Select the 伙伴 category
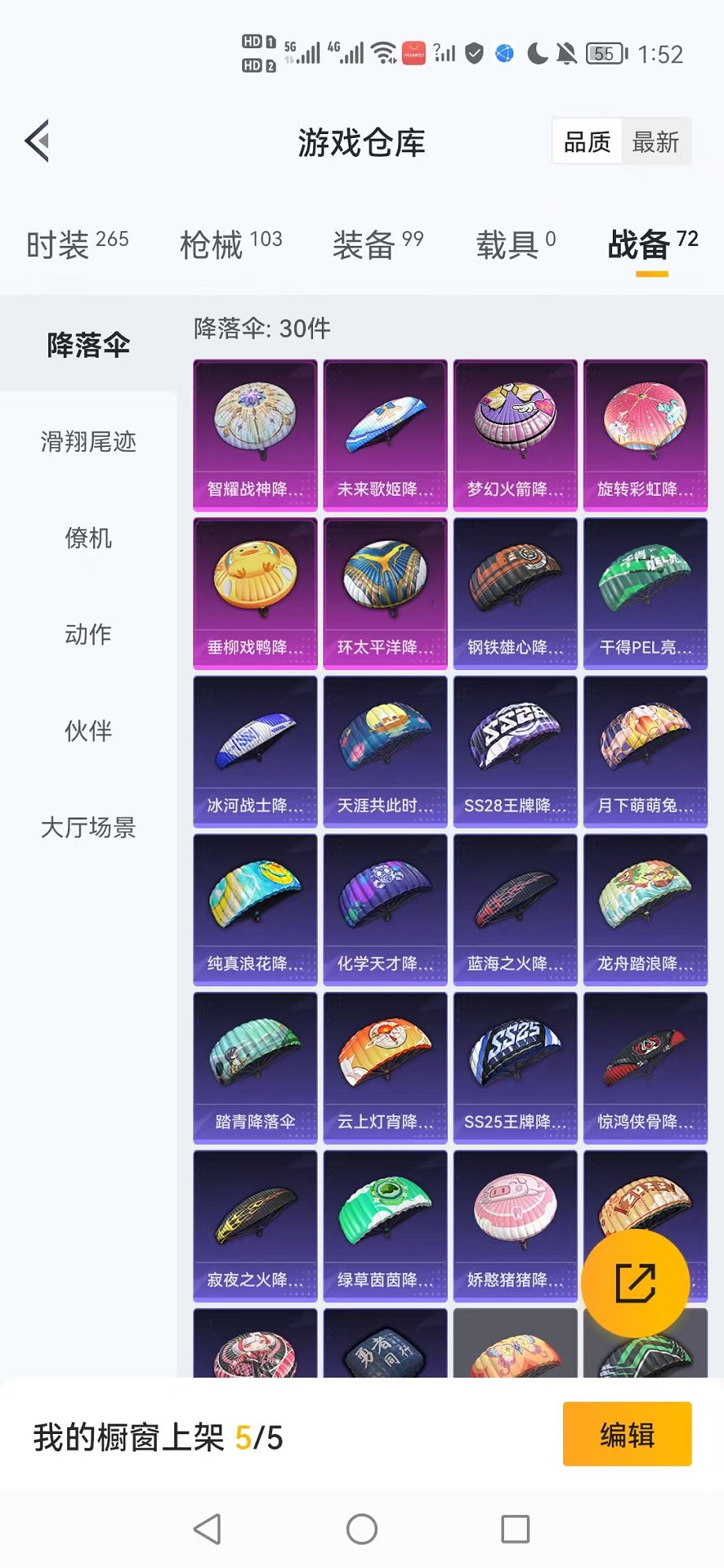724x1568 pixels. click(88, 731)
